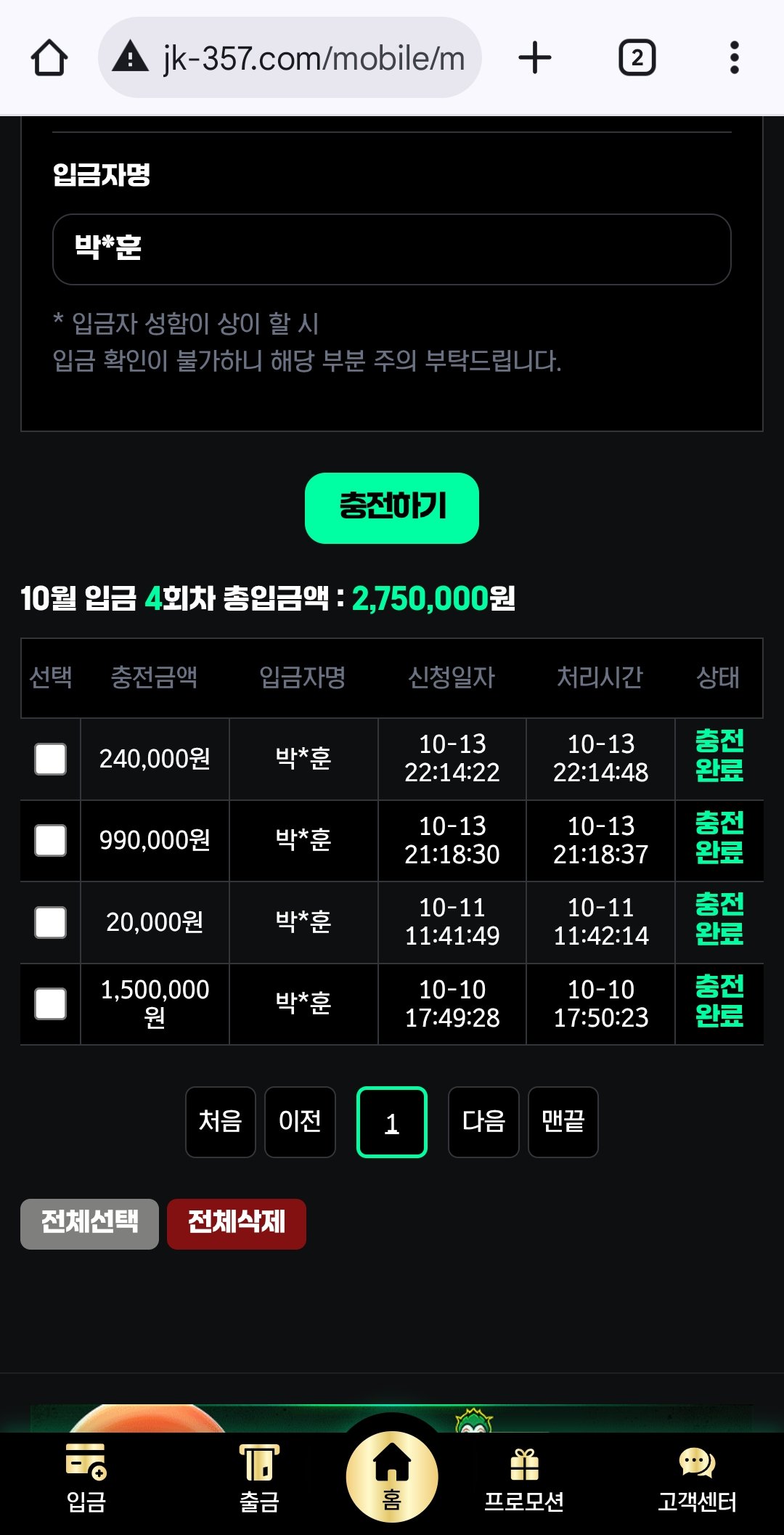
Task: Go to next page with 다음
Action: 483,1121
